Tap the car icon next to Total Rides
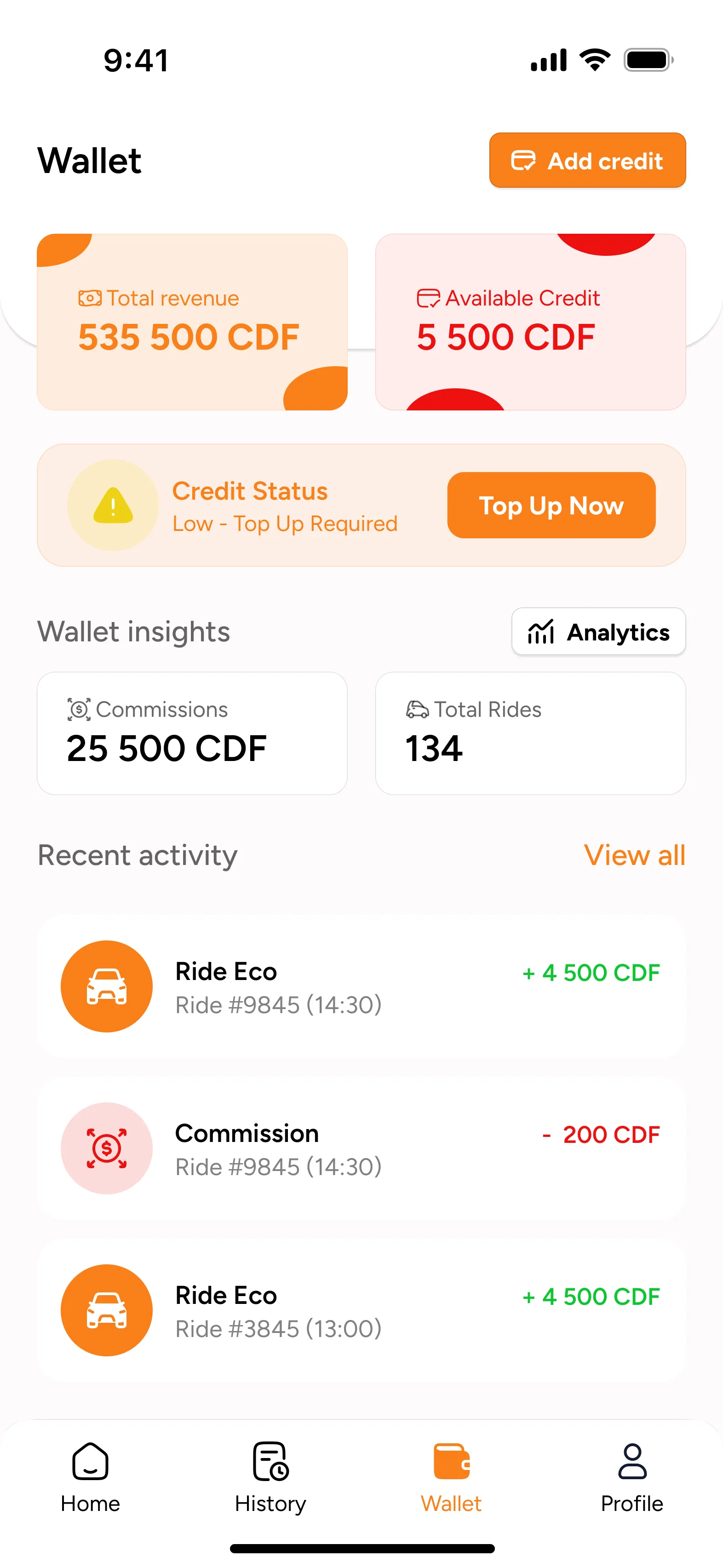Image resolution: width=723 pixels, height=1568 pixels. pyautogui.click(x=418, y=709)
